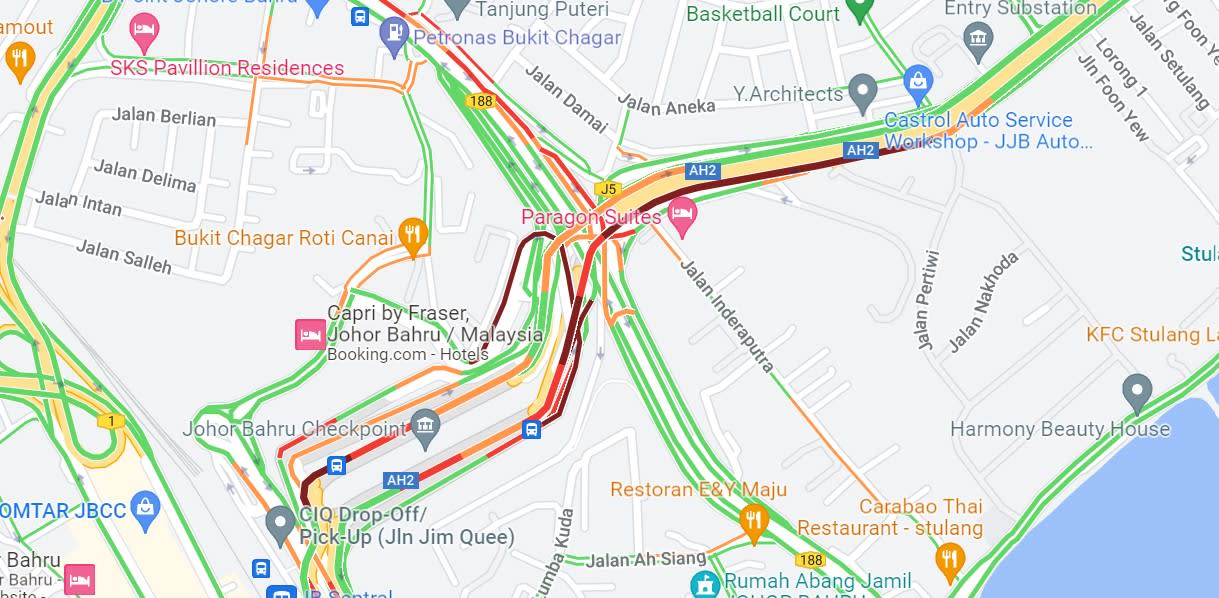Open the Rumah Abang Jamil marker
This screenshot has height=598, width=1219.
coord(706,583)
